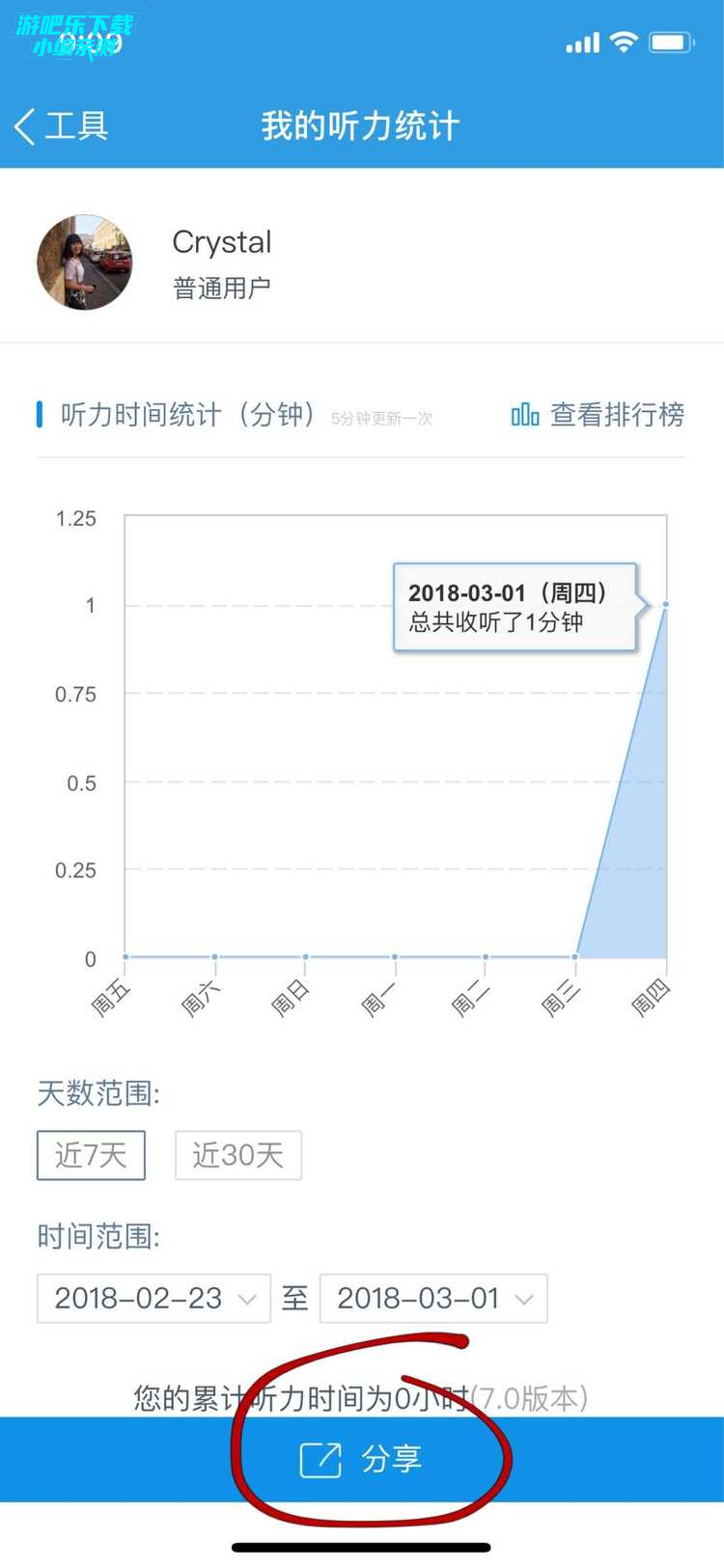This screenshot has height=1568, width=724.
Task: Select the 近7天 range
Action: click(91, 1155)
